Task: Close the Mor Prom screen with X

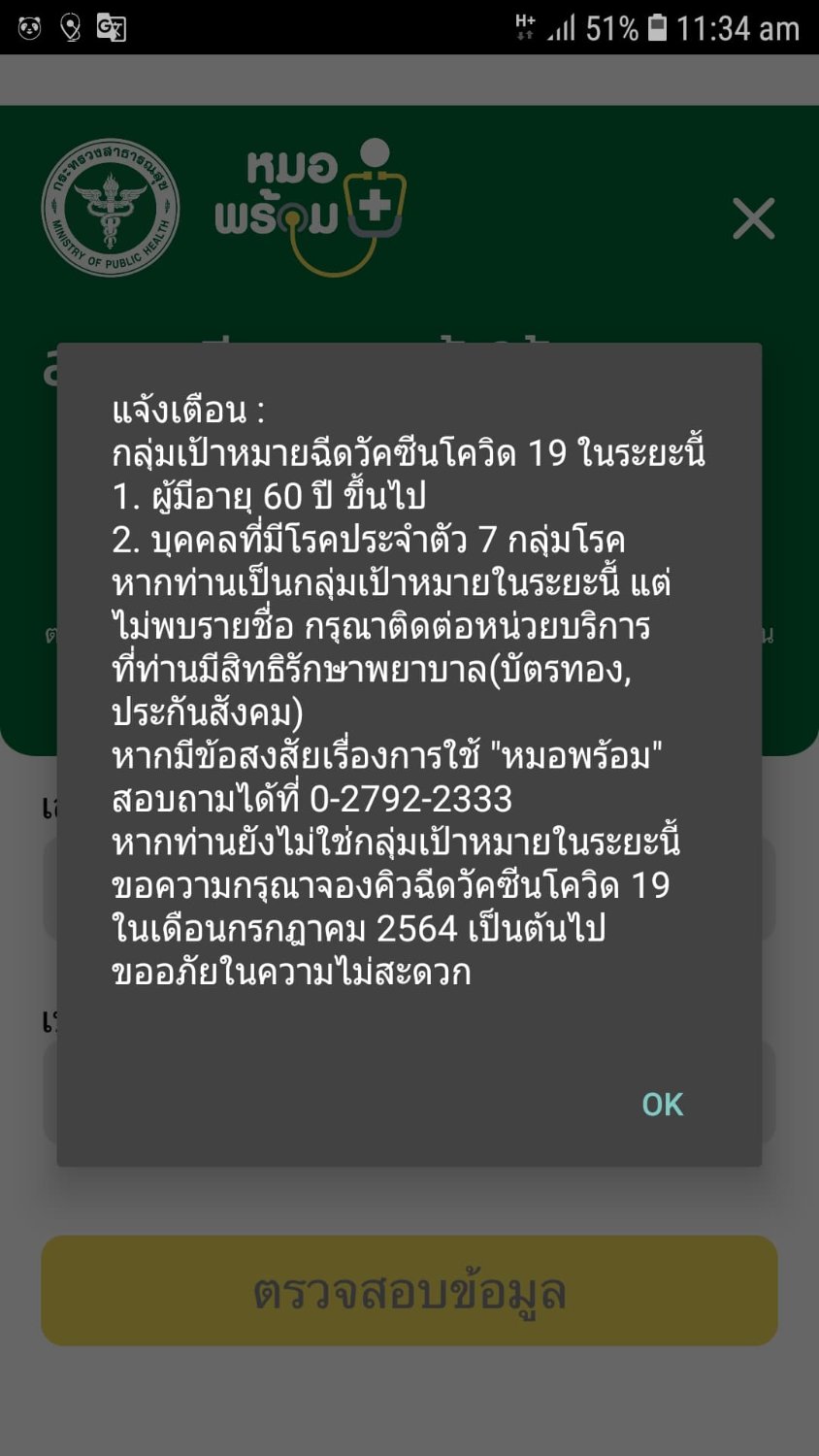Action: tap(754, 218)
